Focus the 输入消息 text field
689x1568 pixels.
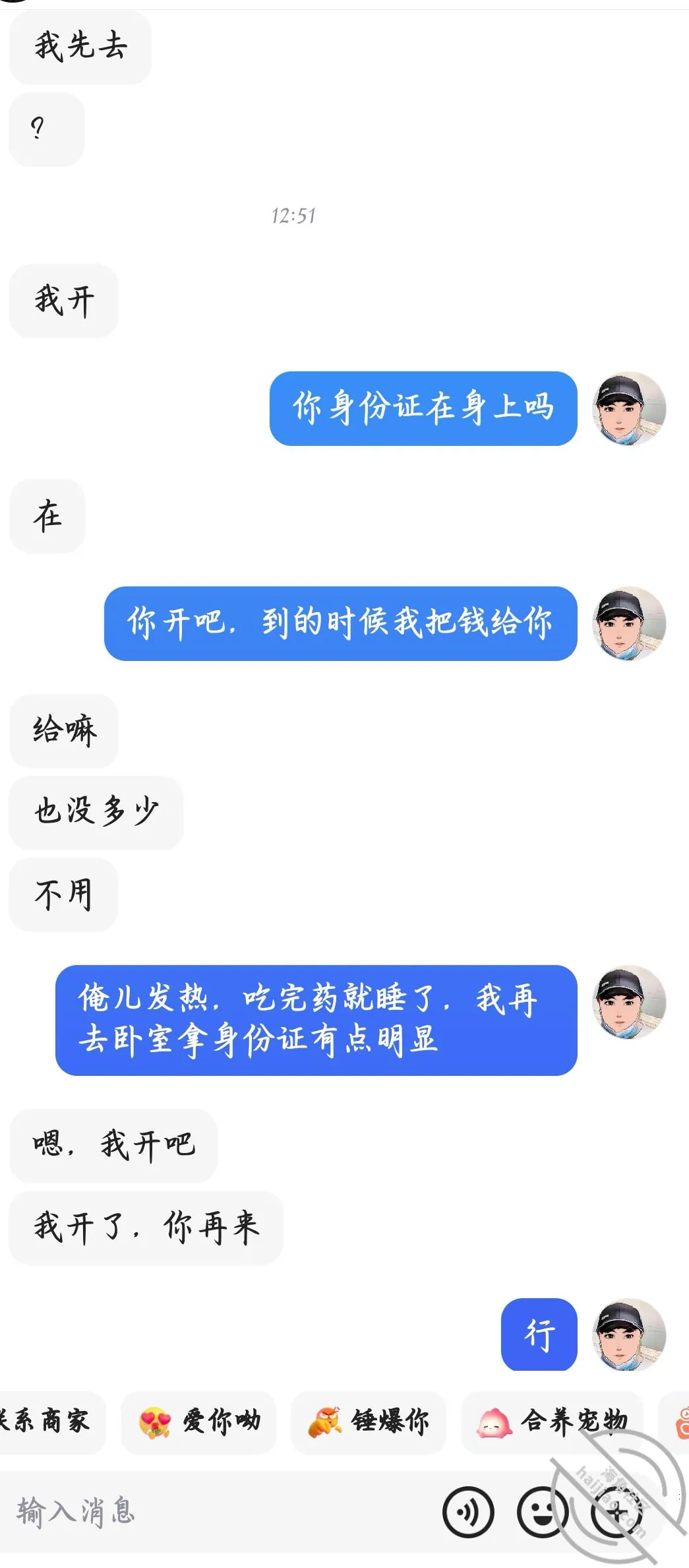tap(218, 1511)
